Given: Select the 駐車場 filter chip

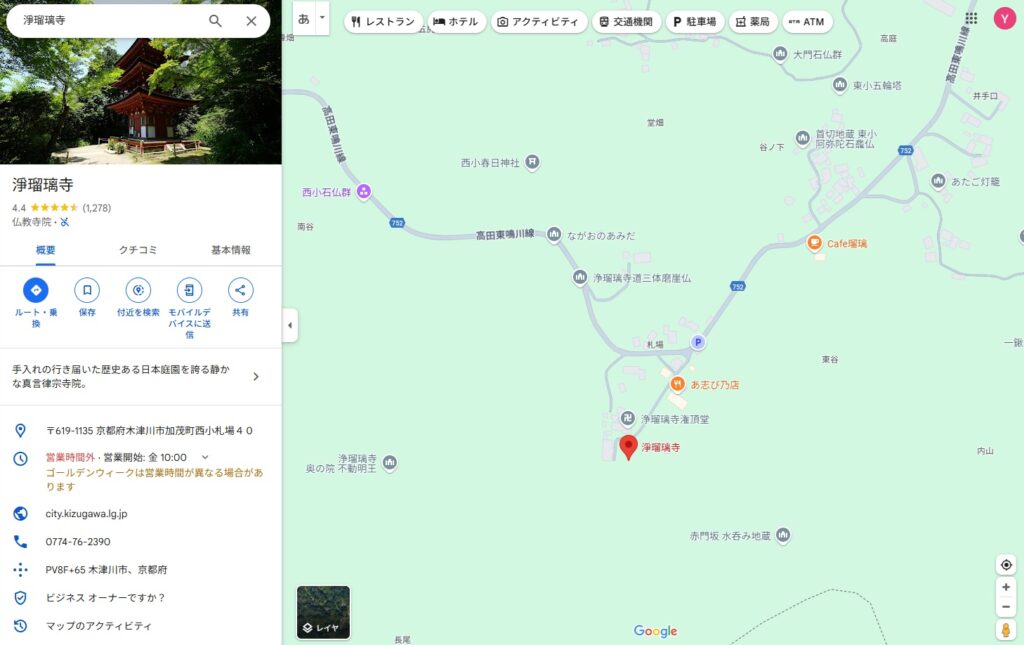Looking at the screenshot, I should tap(695, 22).
